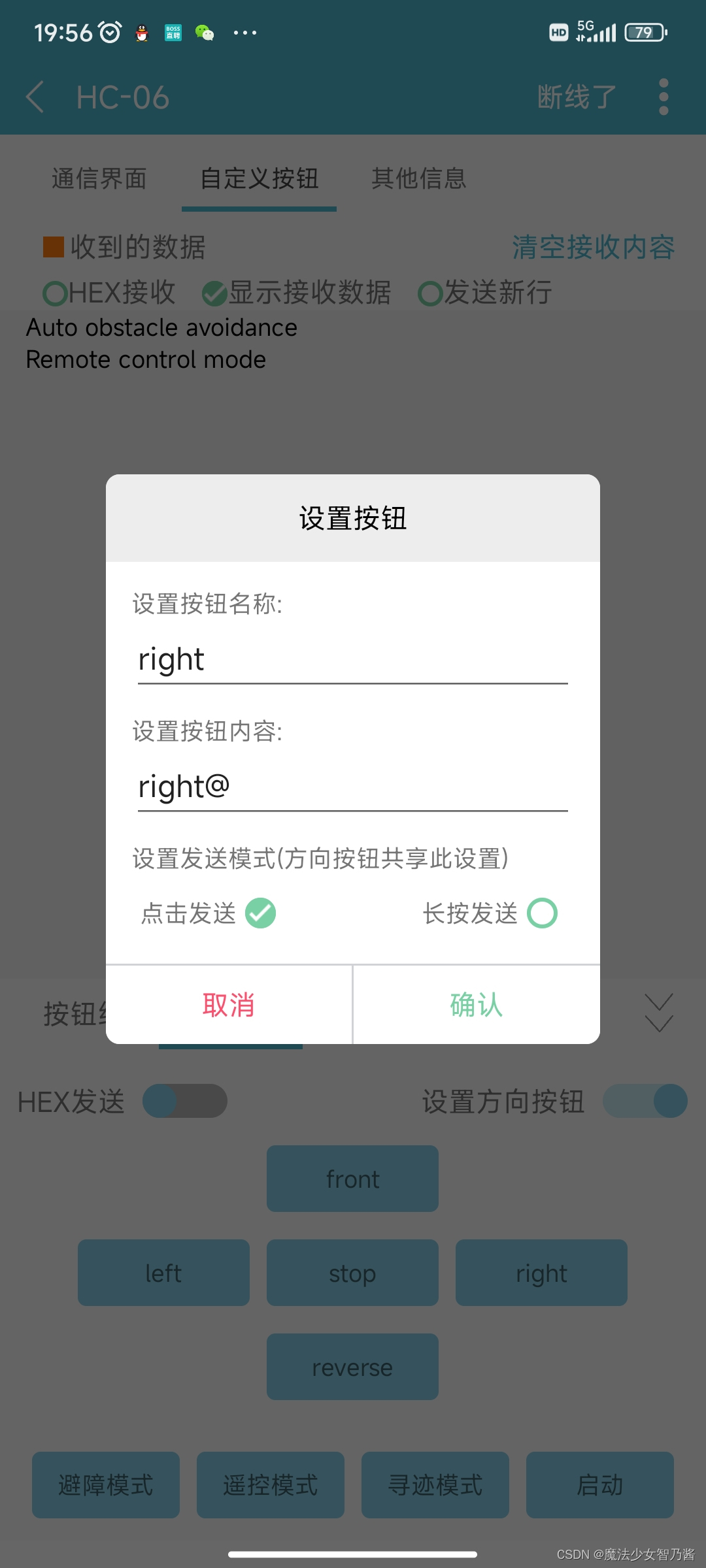Image resolution: width=706 pixels, height=1568 pixels.
Task: Tap the button name field containing right
Action: (352, 660)
